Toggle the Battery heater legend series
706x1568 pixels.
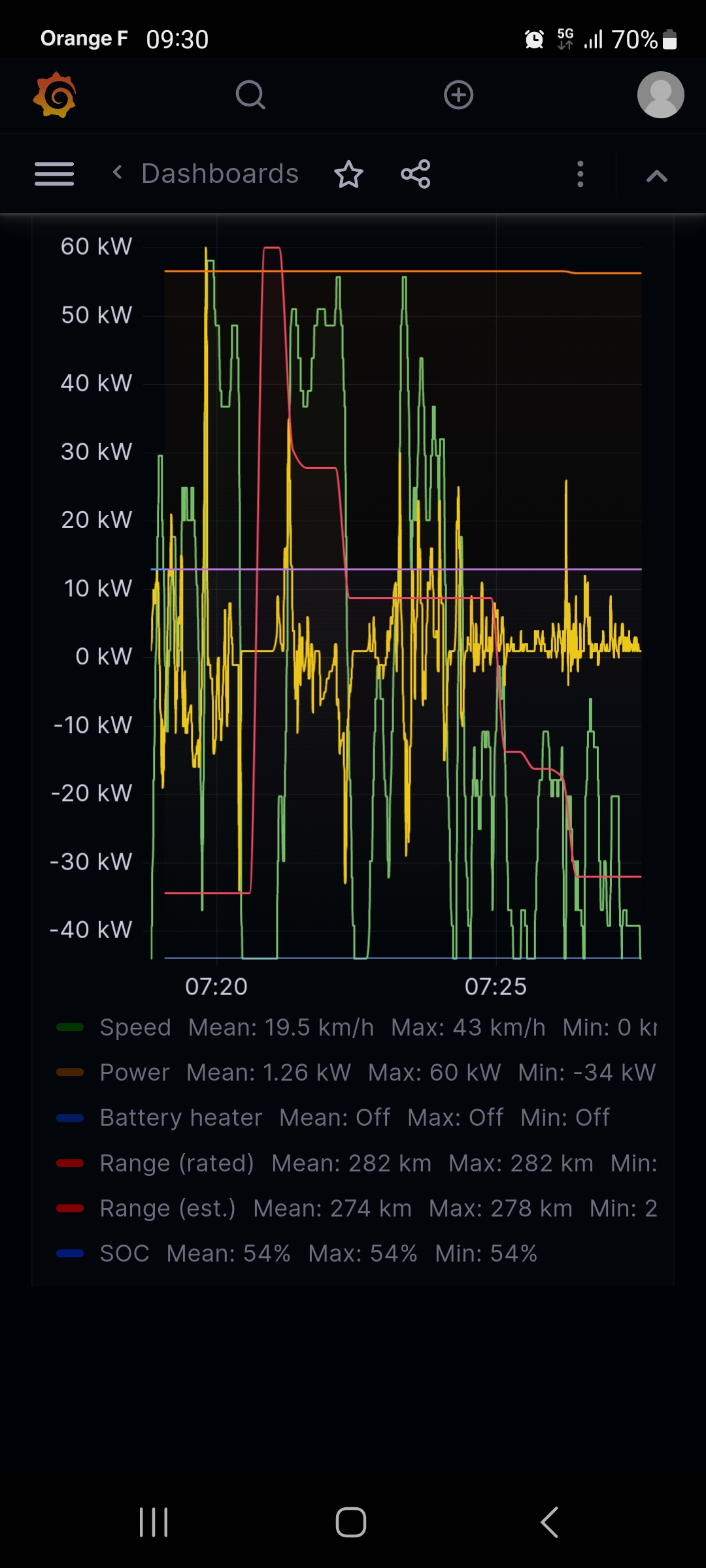(180, 1118)
